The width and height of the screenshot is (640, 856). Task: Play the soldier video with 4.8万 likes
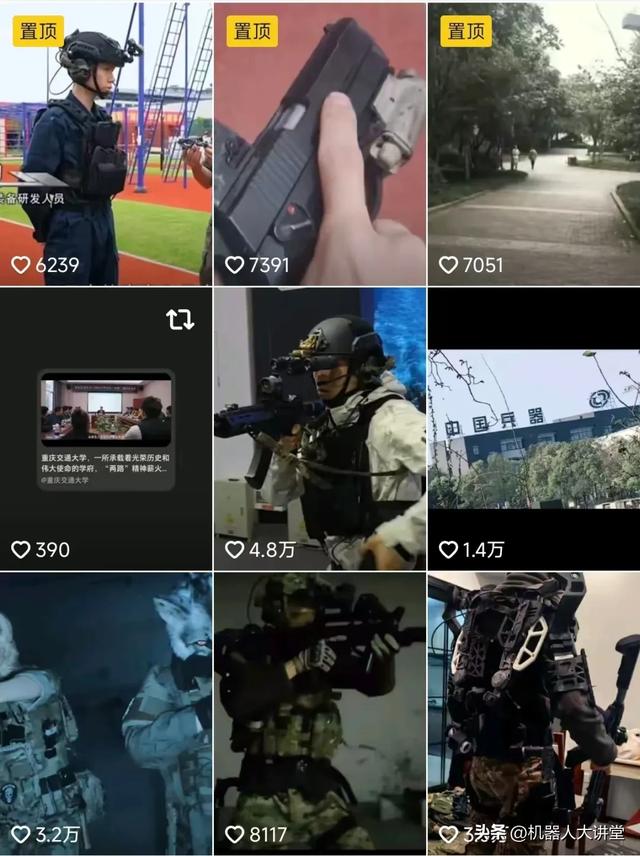tap(320, 430)
